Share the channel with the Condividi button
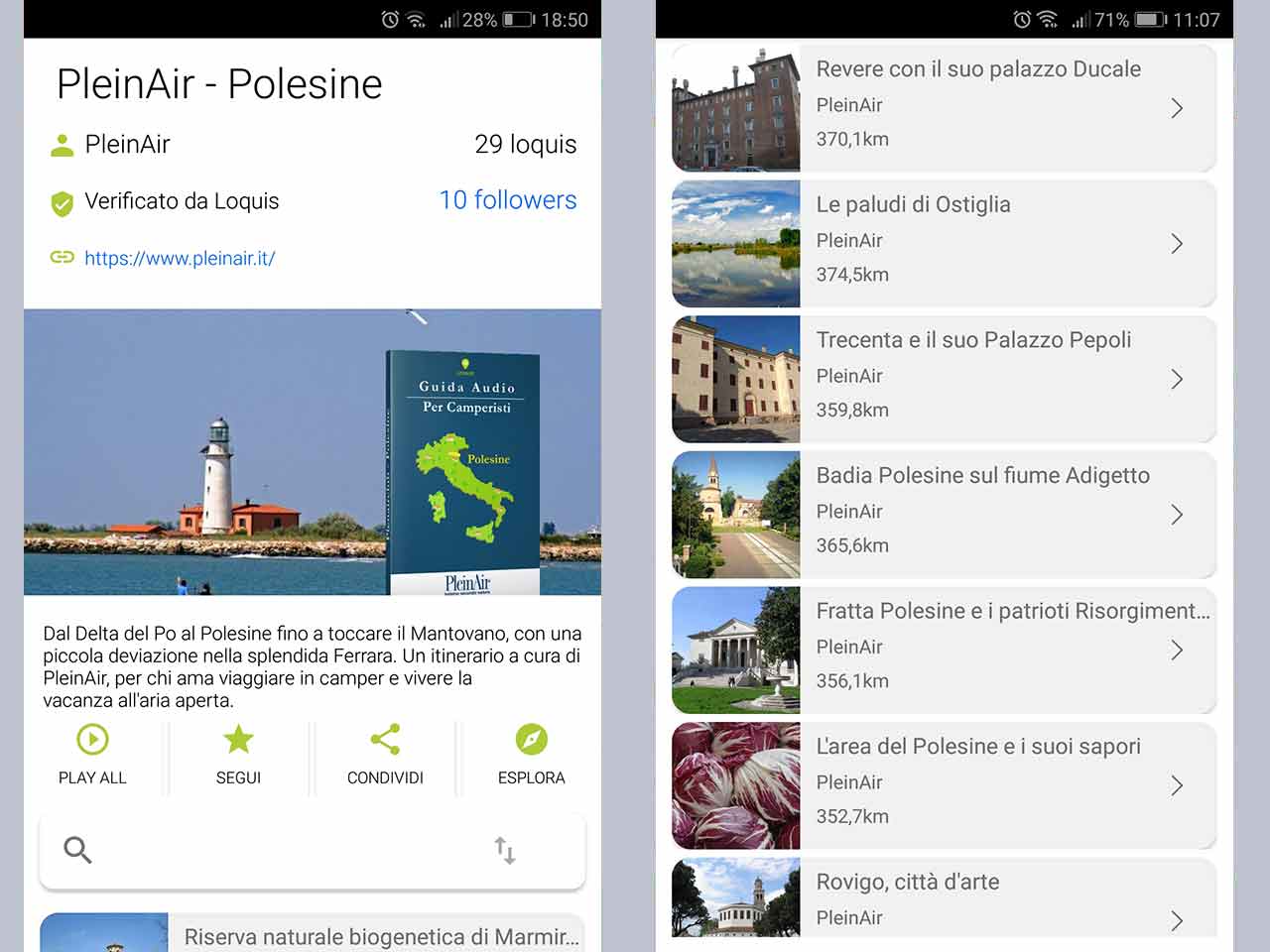 (x=385, y=755)
